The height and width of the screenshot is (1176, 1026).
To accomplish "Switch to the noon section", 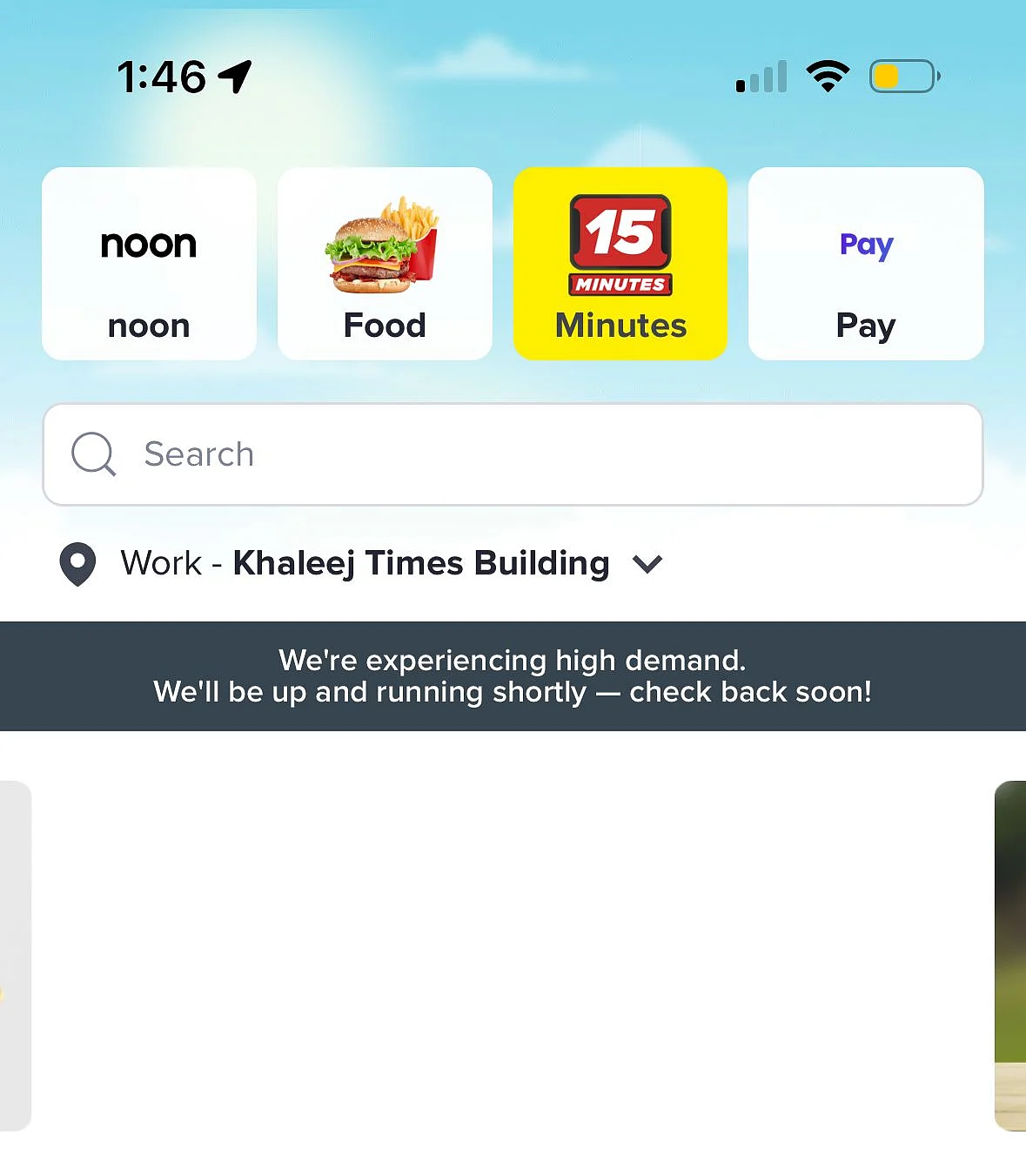I will click(149, 264).
